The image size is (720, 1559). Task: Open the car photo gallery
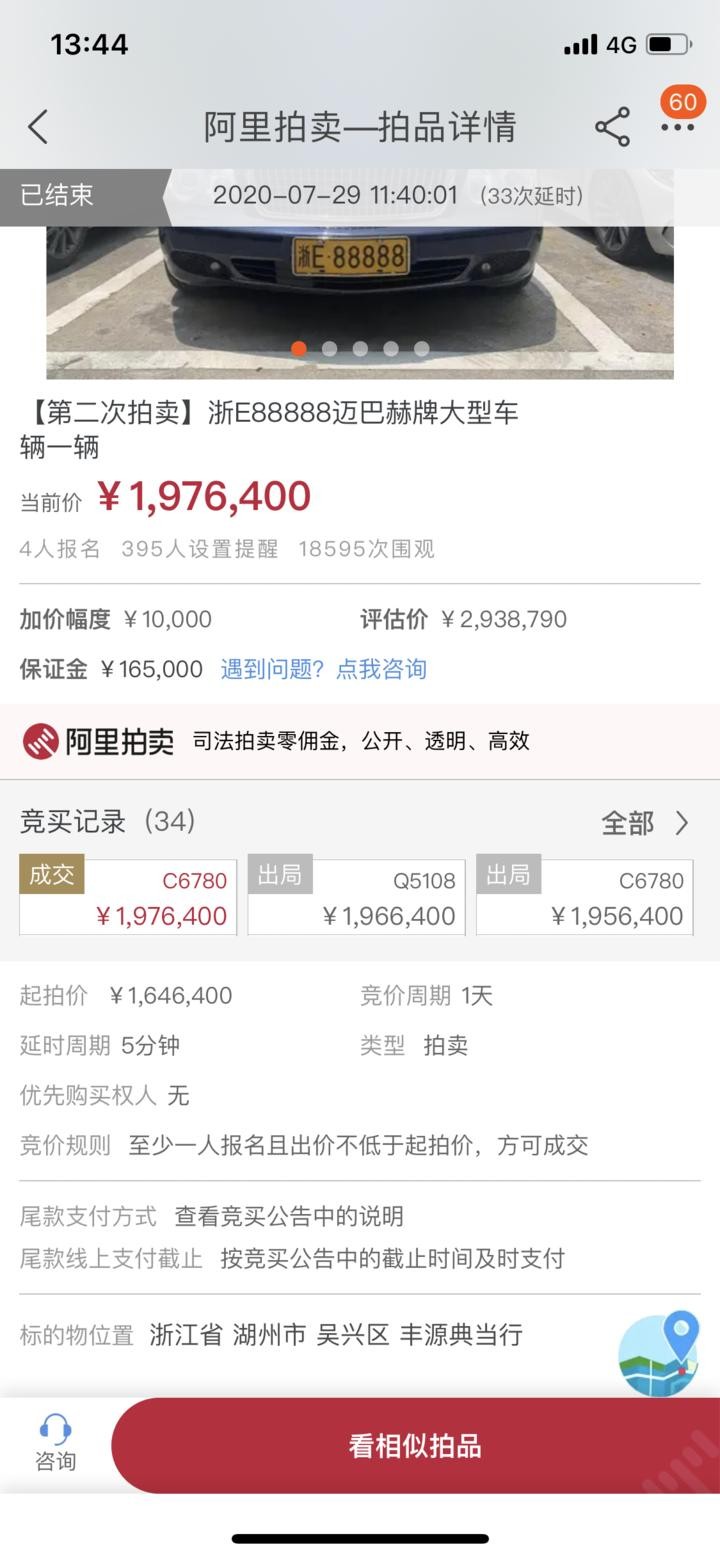[360, 290]
